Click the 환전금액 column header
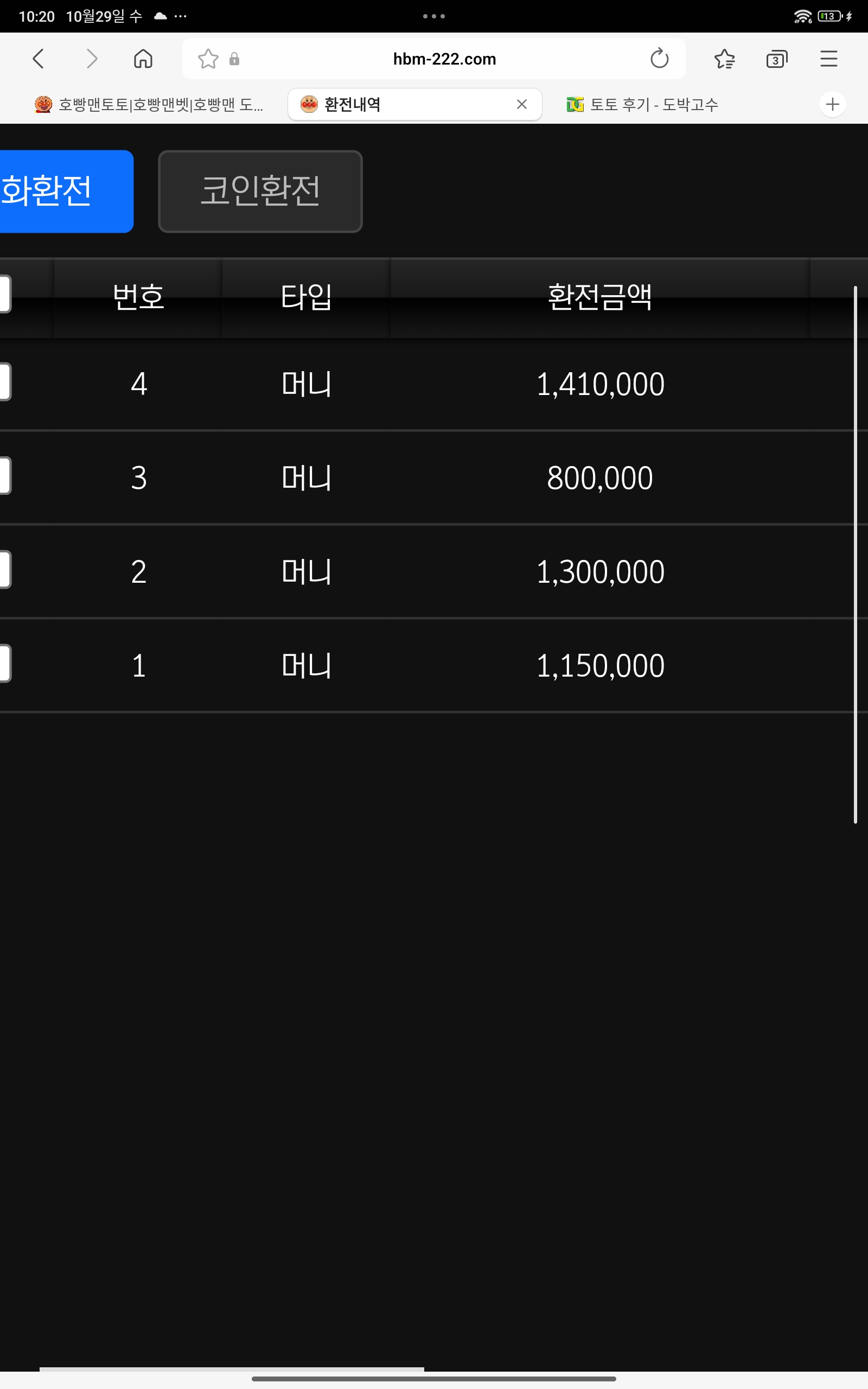The image size is (868, 1389). [599, 298]
